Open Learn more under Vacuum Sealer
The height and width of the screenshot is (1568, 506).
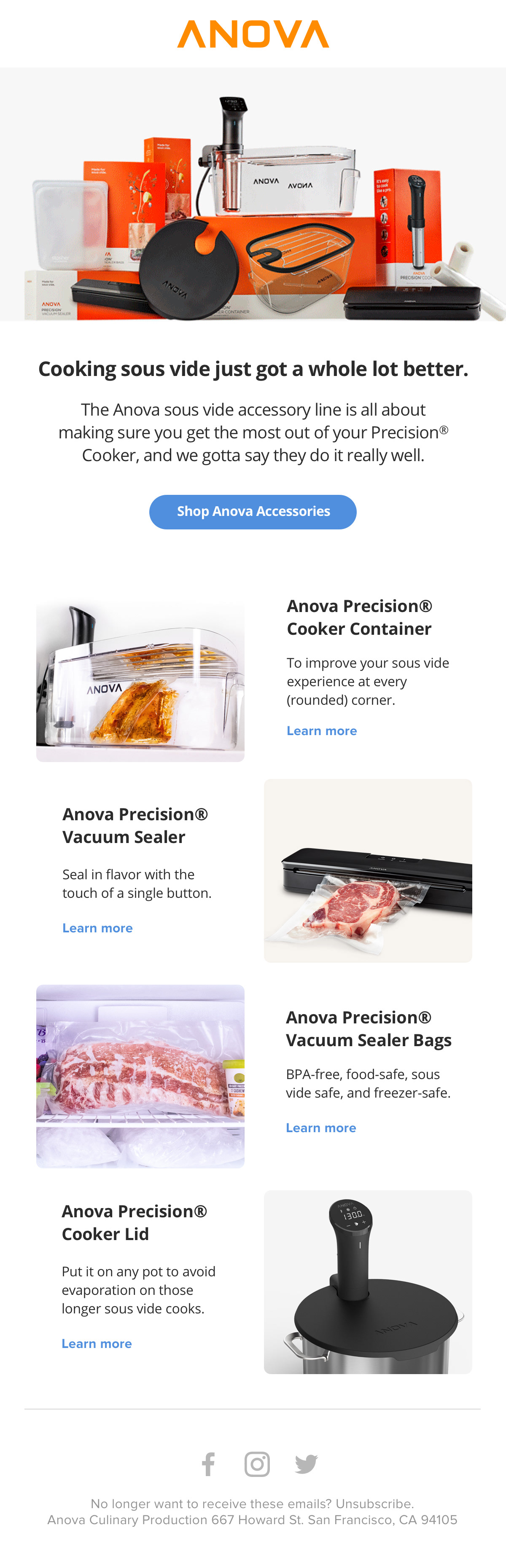click(x=97, y=928)
